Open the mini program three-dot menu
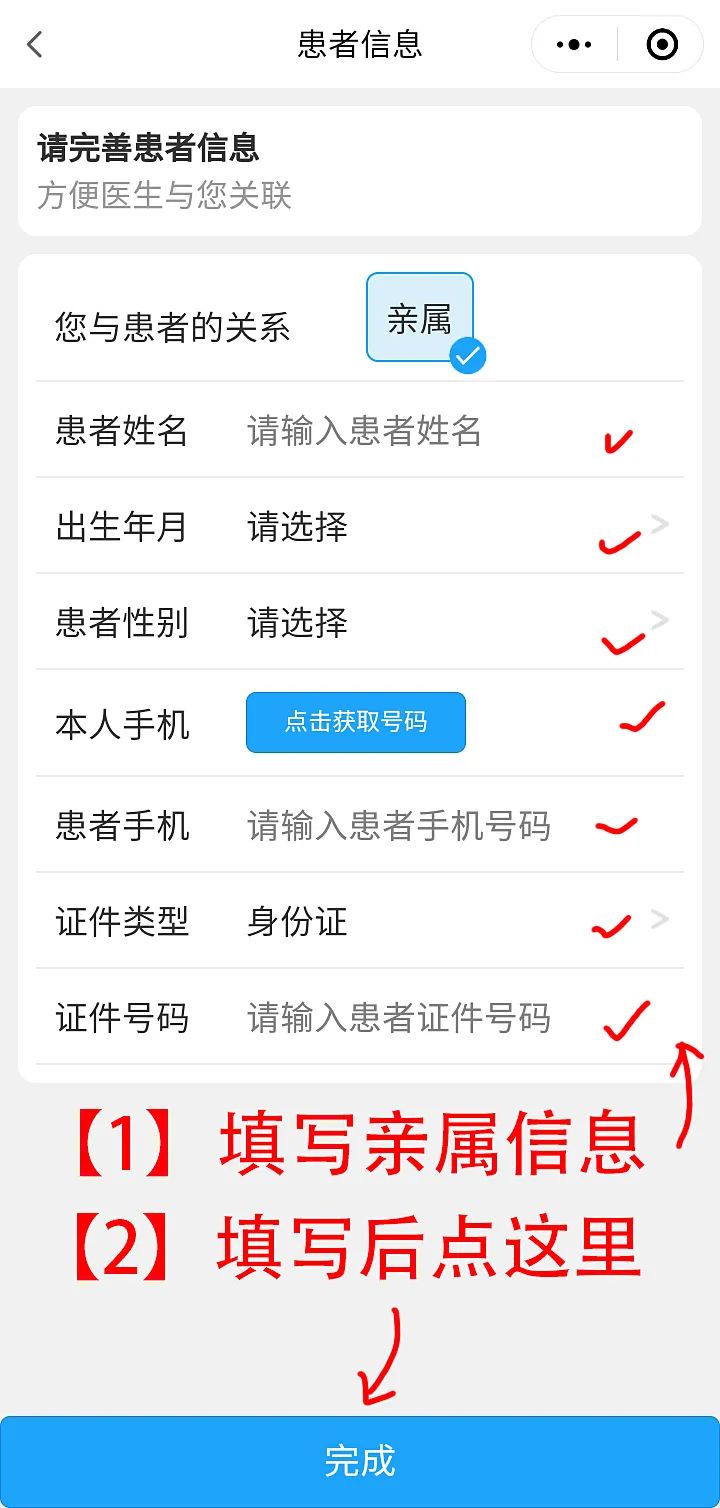Screen dimensions: 720x1508 pyautogui.click(x=574, y=44)
